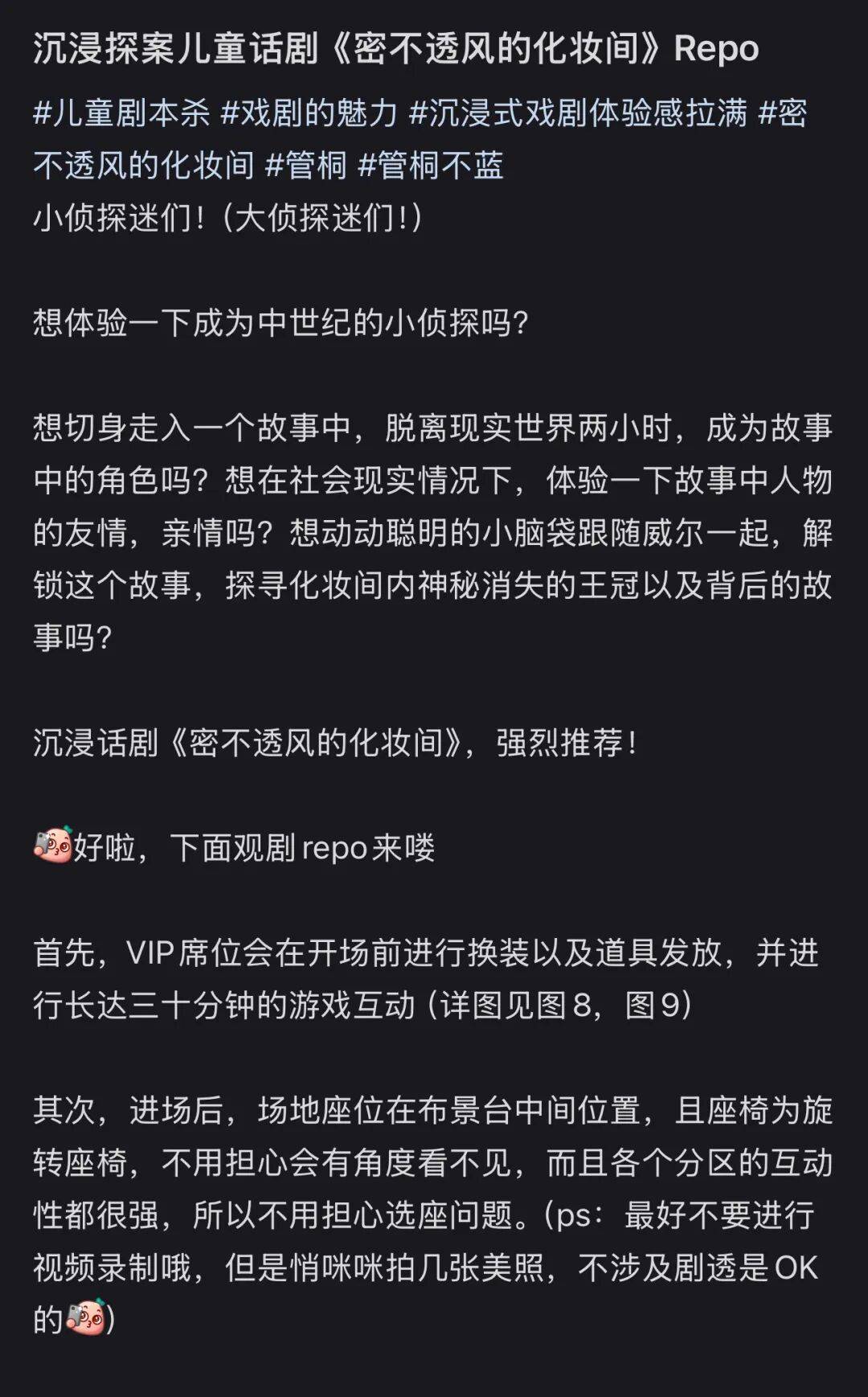This screenshot has height=1397, width=868.
Task: View the #沉浸式戏剧体验感拉满 topic
Action: 578,113
